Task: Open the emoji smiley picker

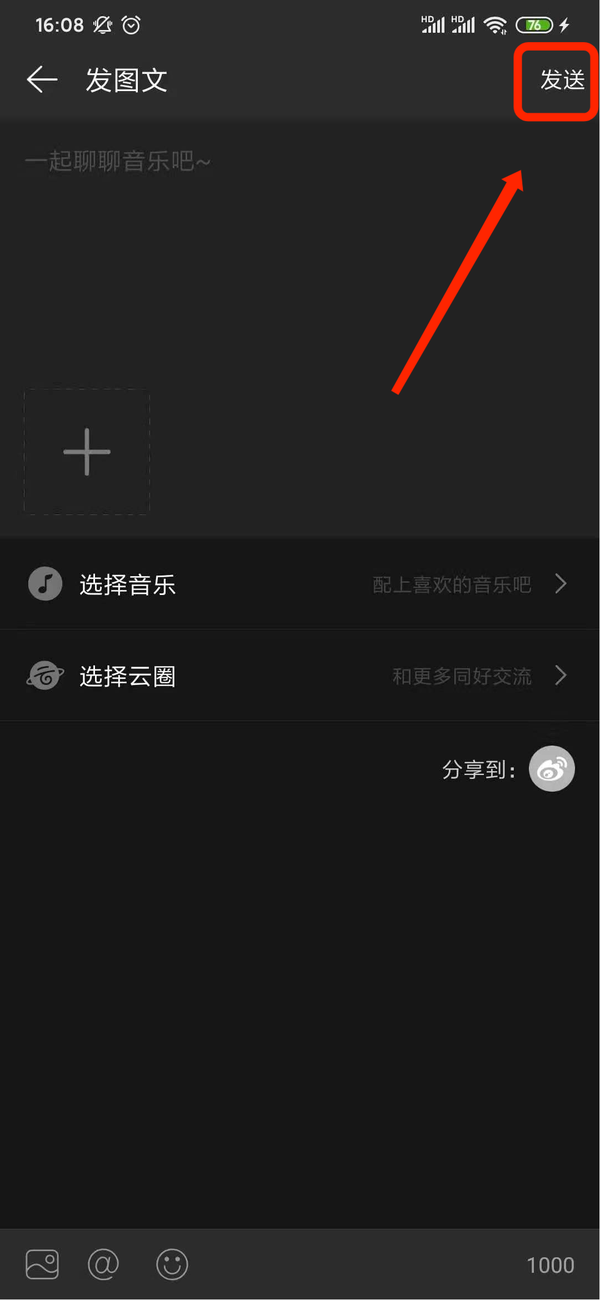Action: (172, 1265)
